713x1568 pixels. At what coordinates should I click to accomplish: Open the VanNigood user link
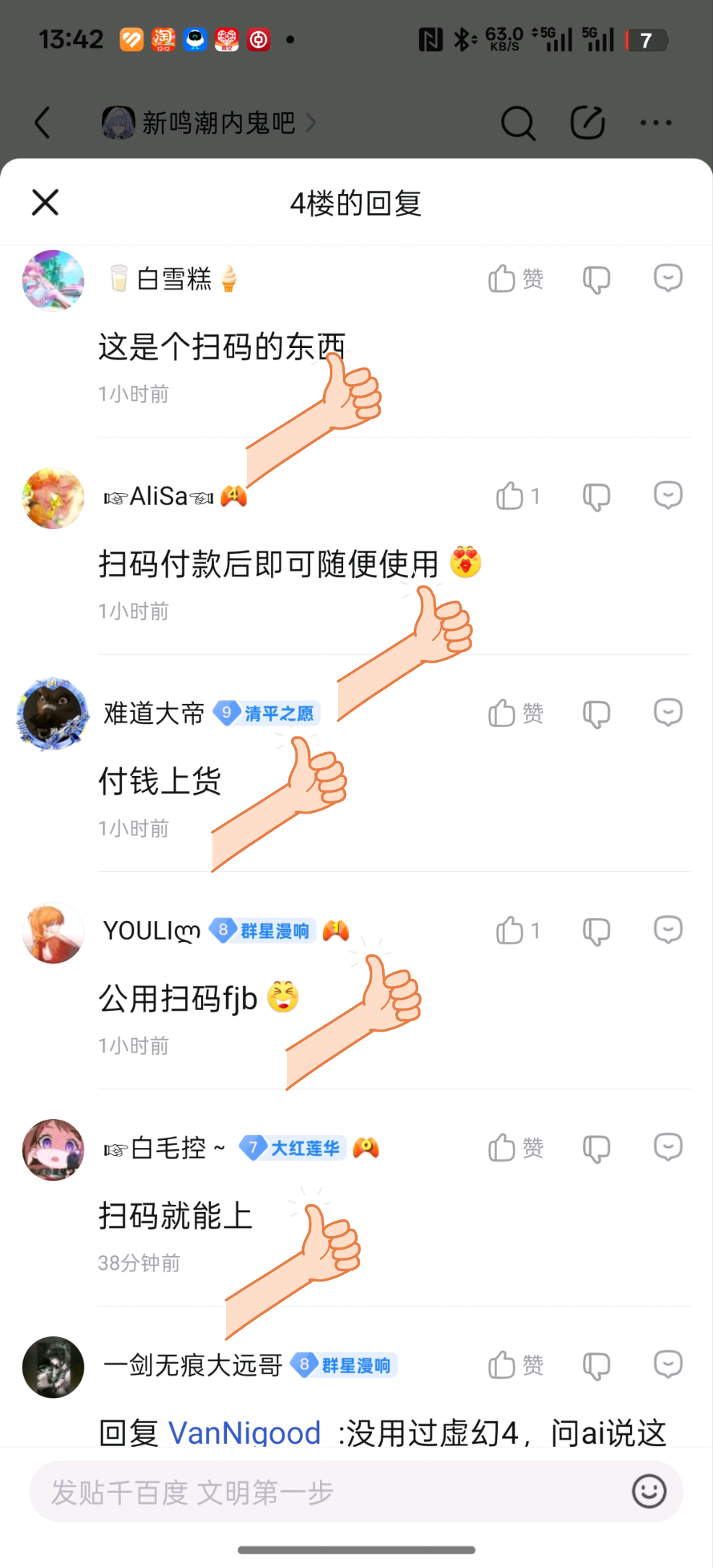pos(244,1432)
